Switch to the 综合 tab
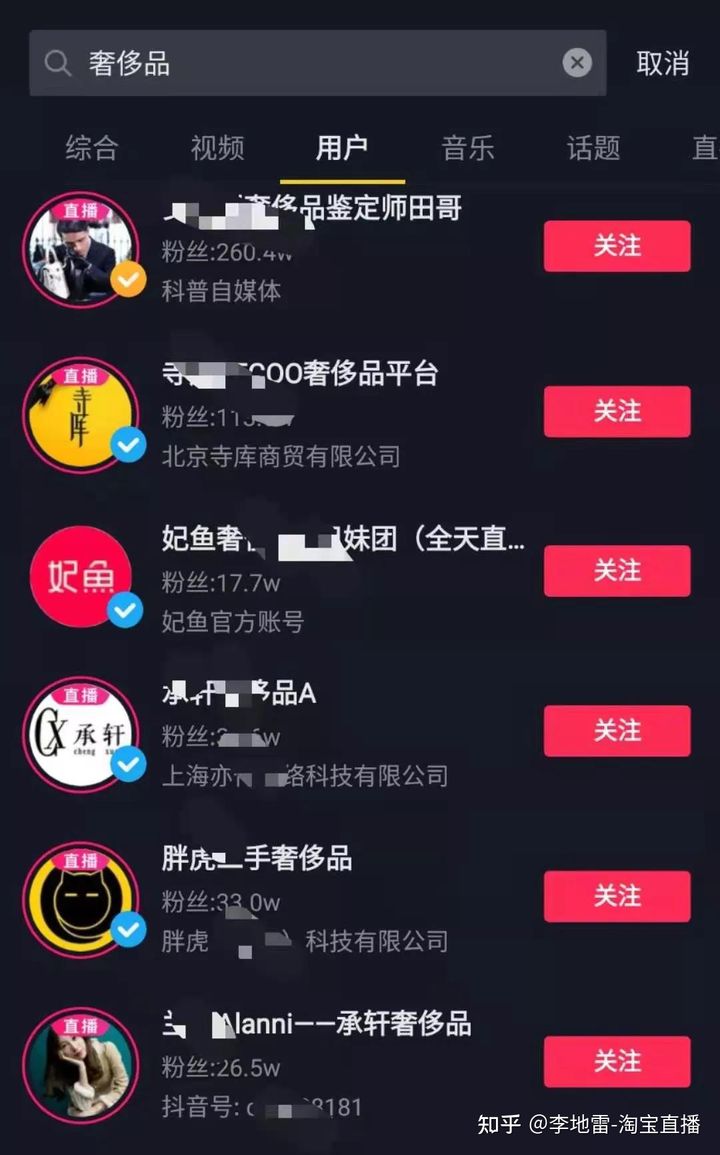 [92, 148]
